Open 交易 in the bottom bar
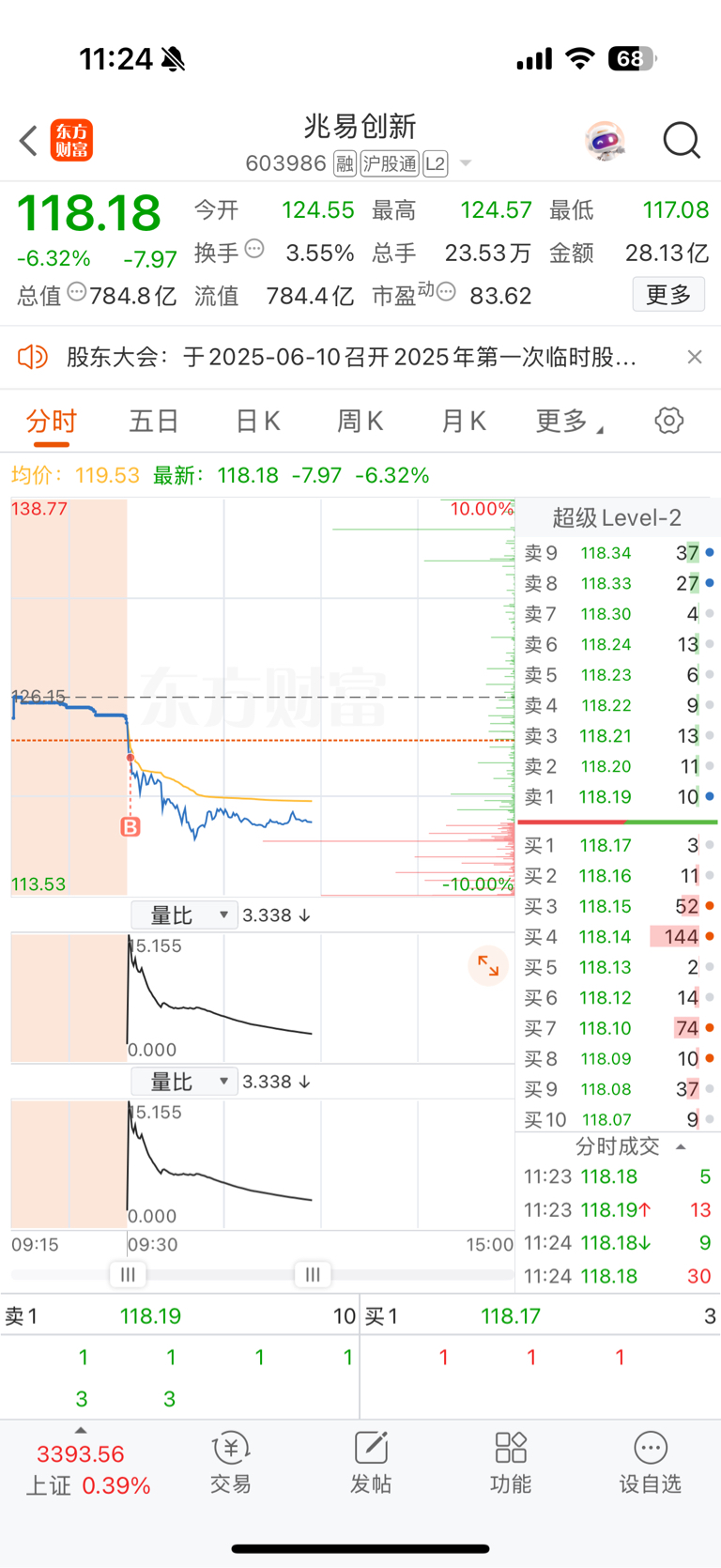The image size is (721, 1568). click(x=230, y=1463)
